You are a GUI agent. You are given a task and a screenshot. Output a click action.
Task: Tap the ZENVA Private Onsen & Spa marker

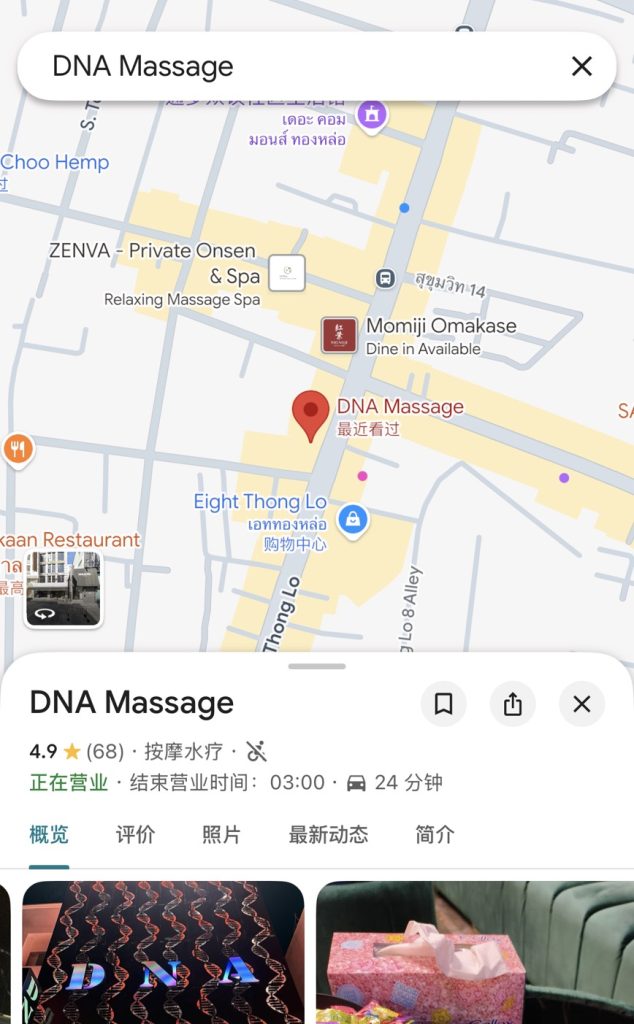(x=287, y=273)
